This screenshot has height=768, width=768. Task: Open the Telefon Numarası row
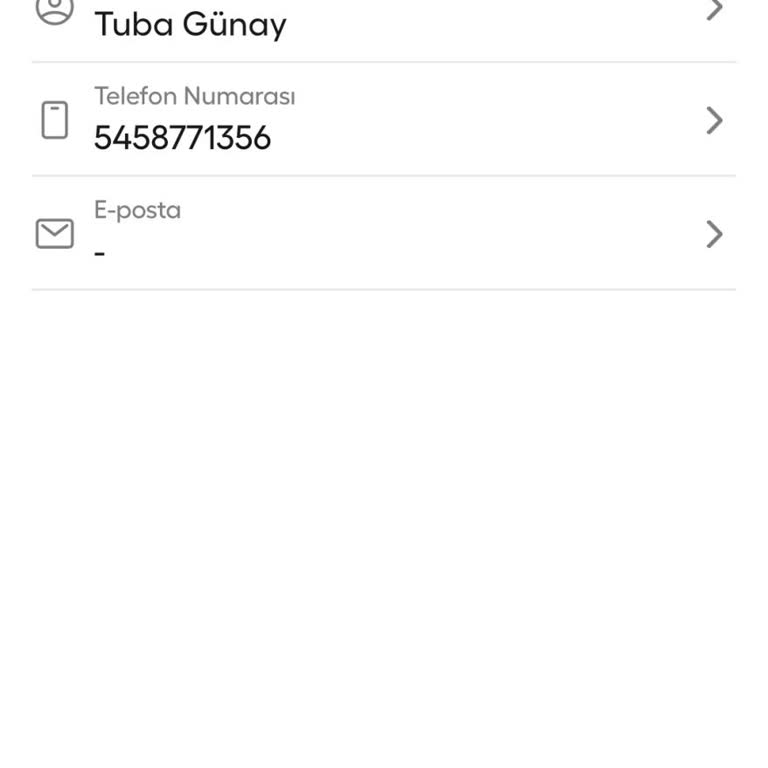click(384, 120)
